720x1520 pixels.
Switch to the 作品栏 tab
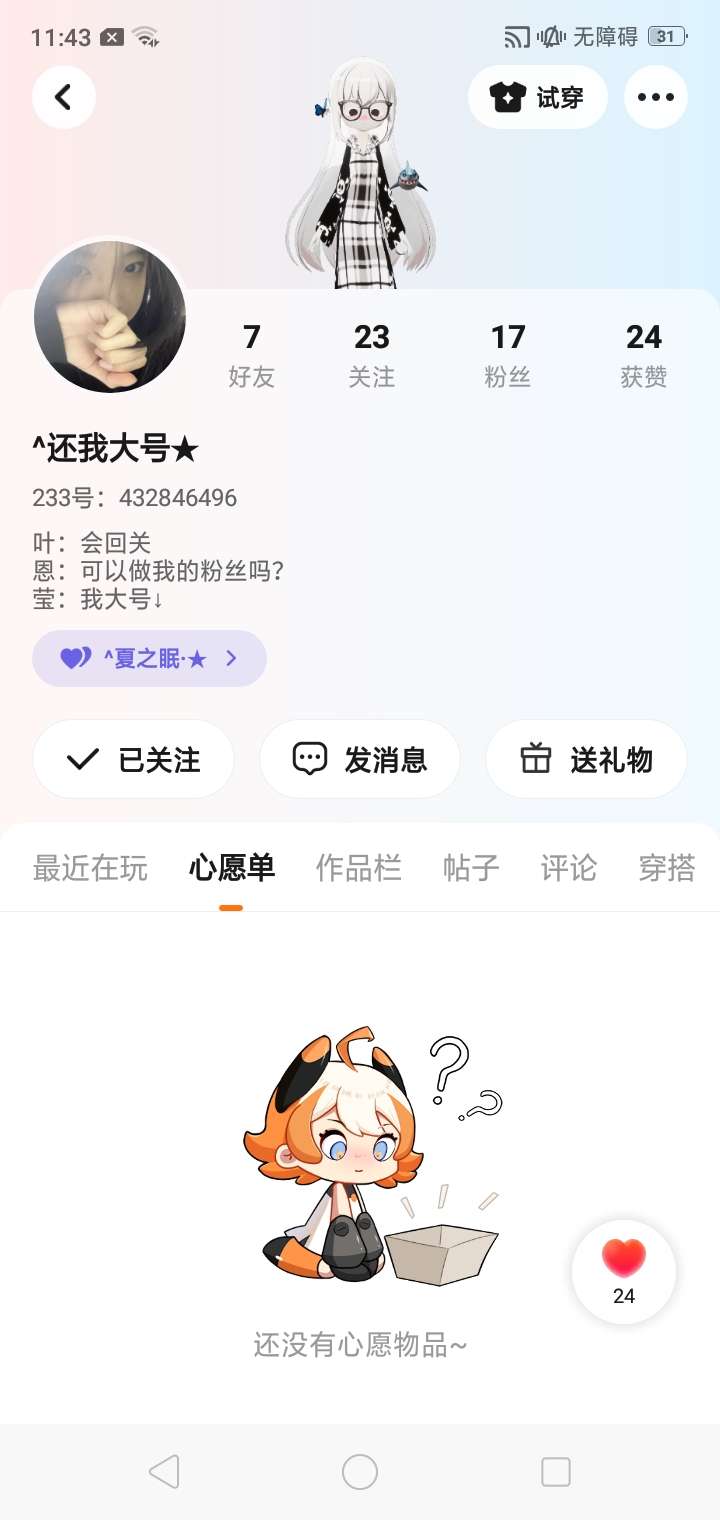[358, 868]
